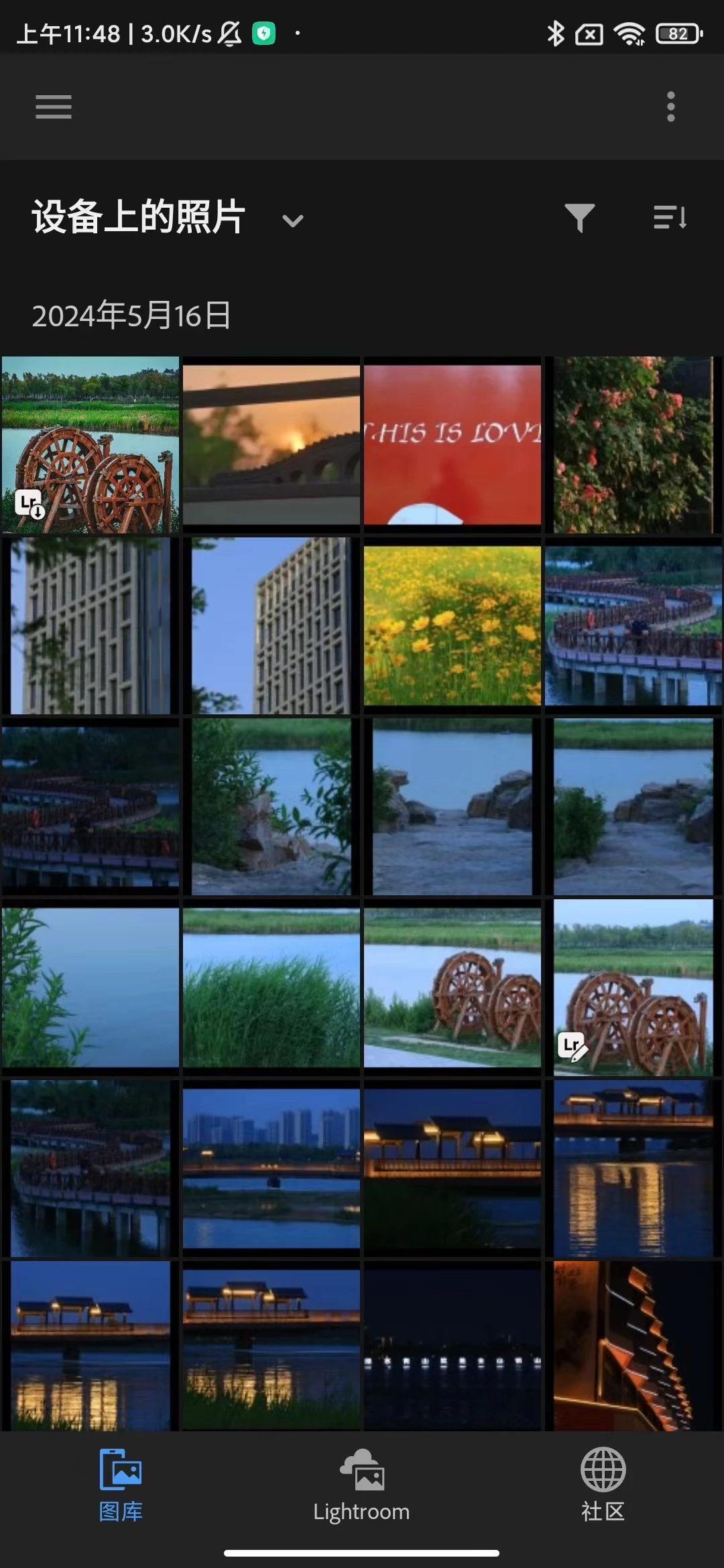724x1568 pixels.
Task: Open the orange-lit staircase night photo
Action: [x=633, y=1346]
